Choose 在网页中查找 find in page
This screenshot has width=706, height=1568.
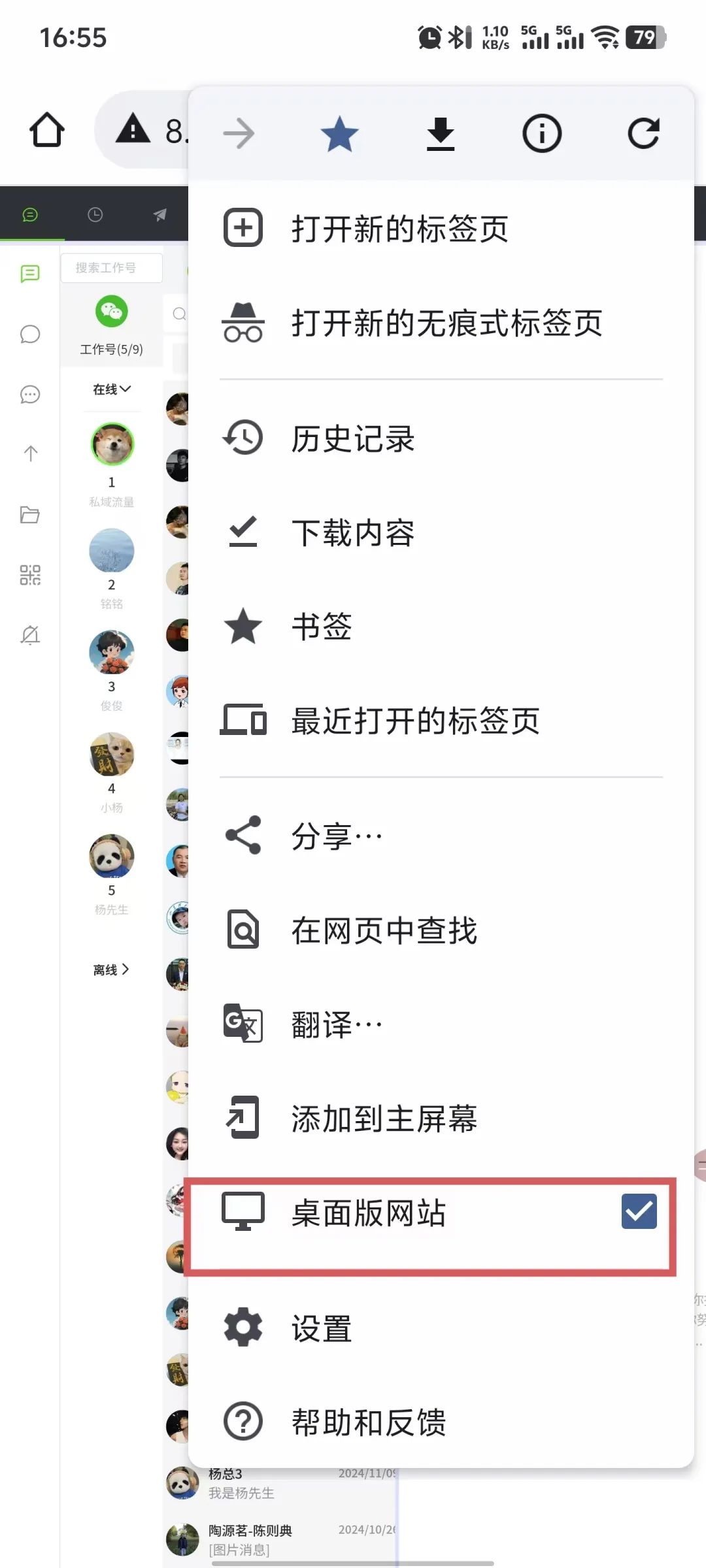pyautogui.click(x=384, y=930)
